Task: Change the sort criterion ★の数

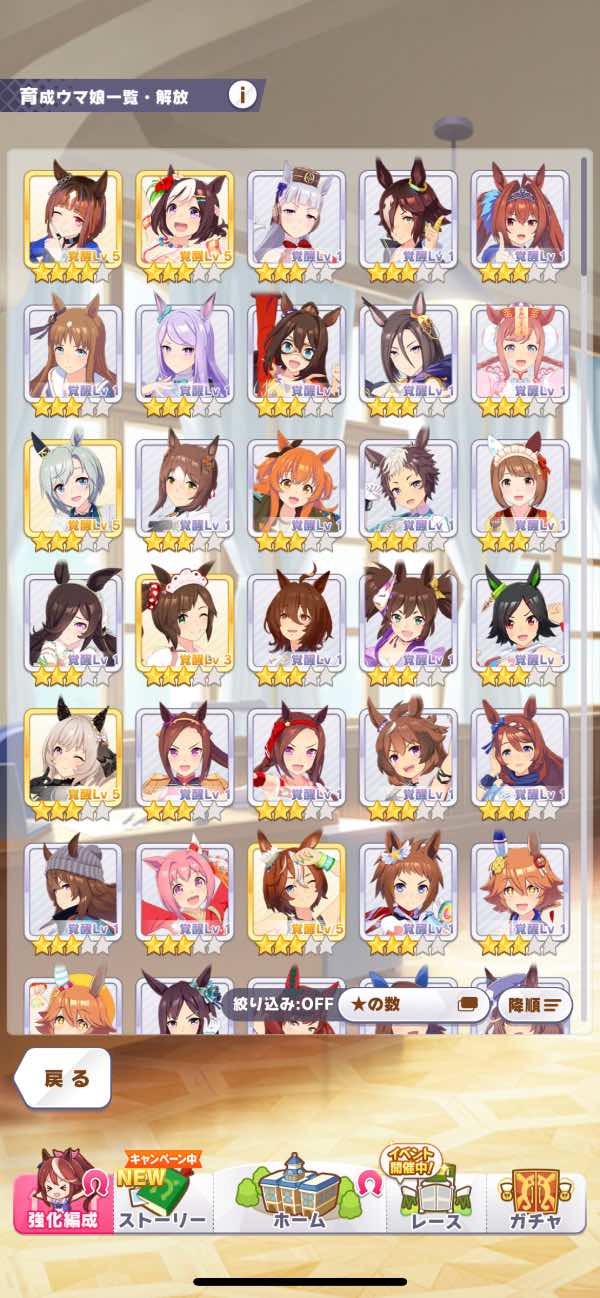Action: point(412,1004)
